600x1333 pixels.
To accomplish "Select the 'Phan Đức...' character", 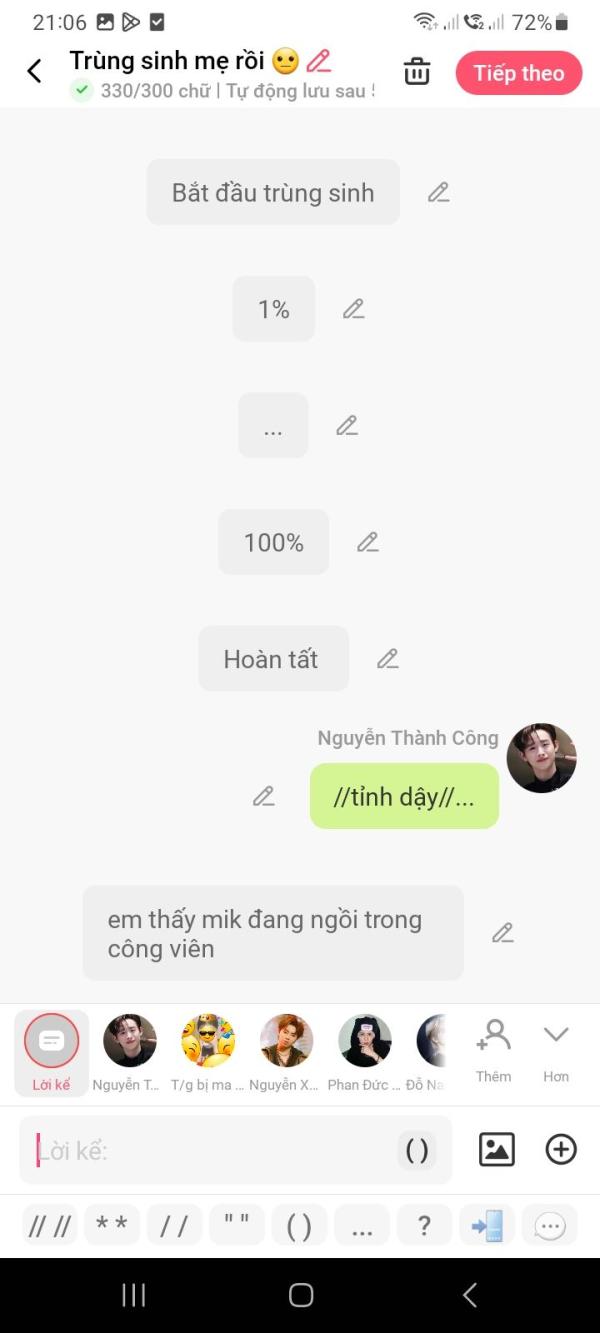I will pos(364,1052).
